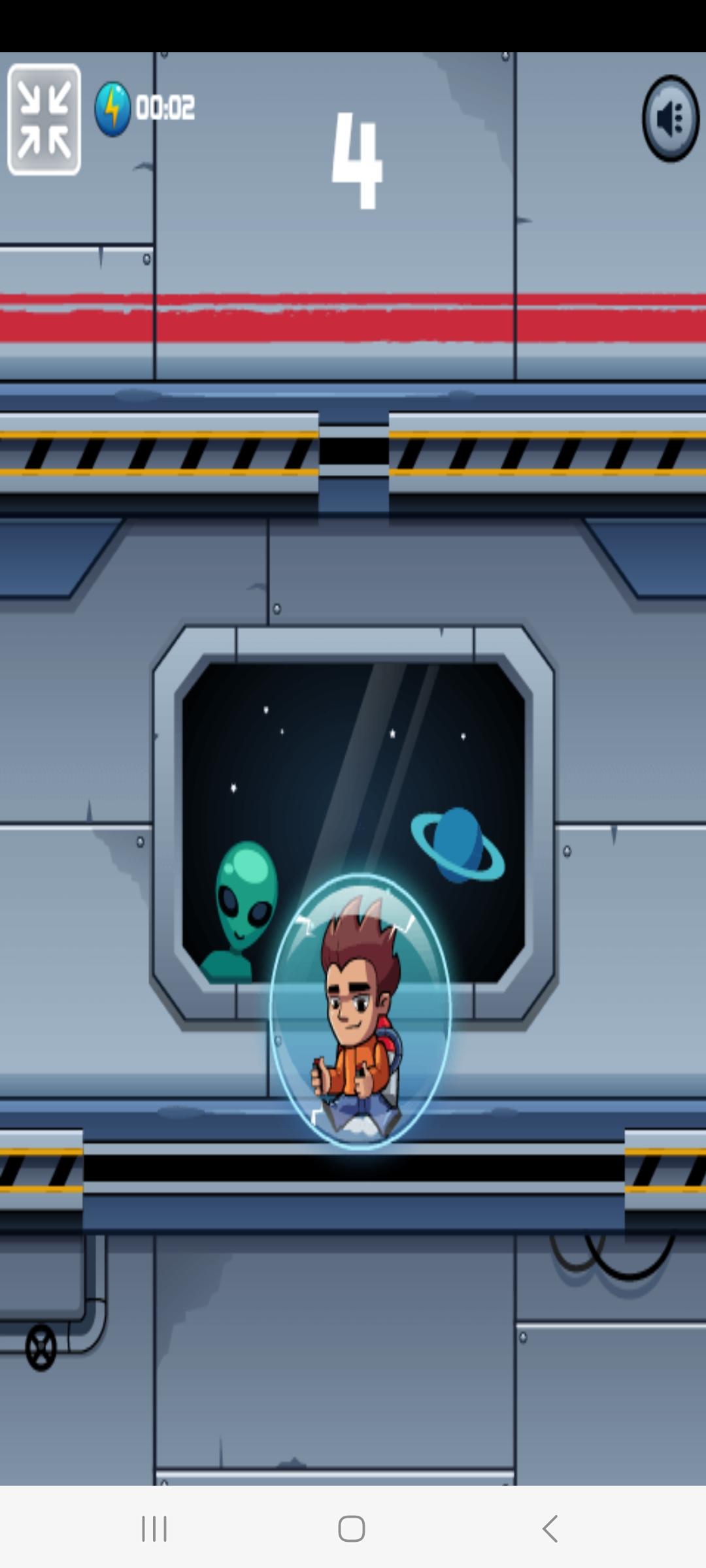Viewport: 706px width, 1568px height.
Task: Toggle sound off with the speaker button
Action: coord(670,118)
